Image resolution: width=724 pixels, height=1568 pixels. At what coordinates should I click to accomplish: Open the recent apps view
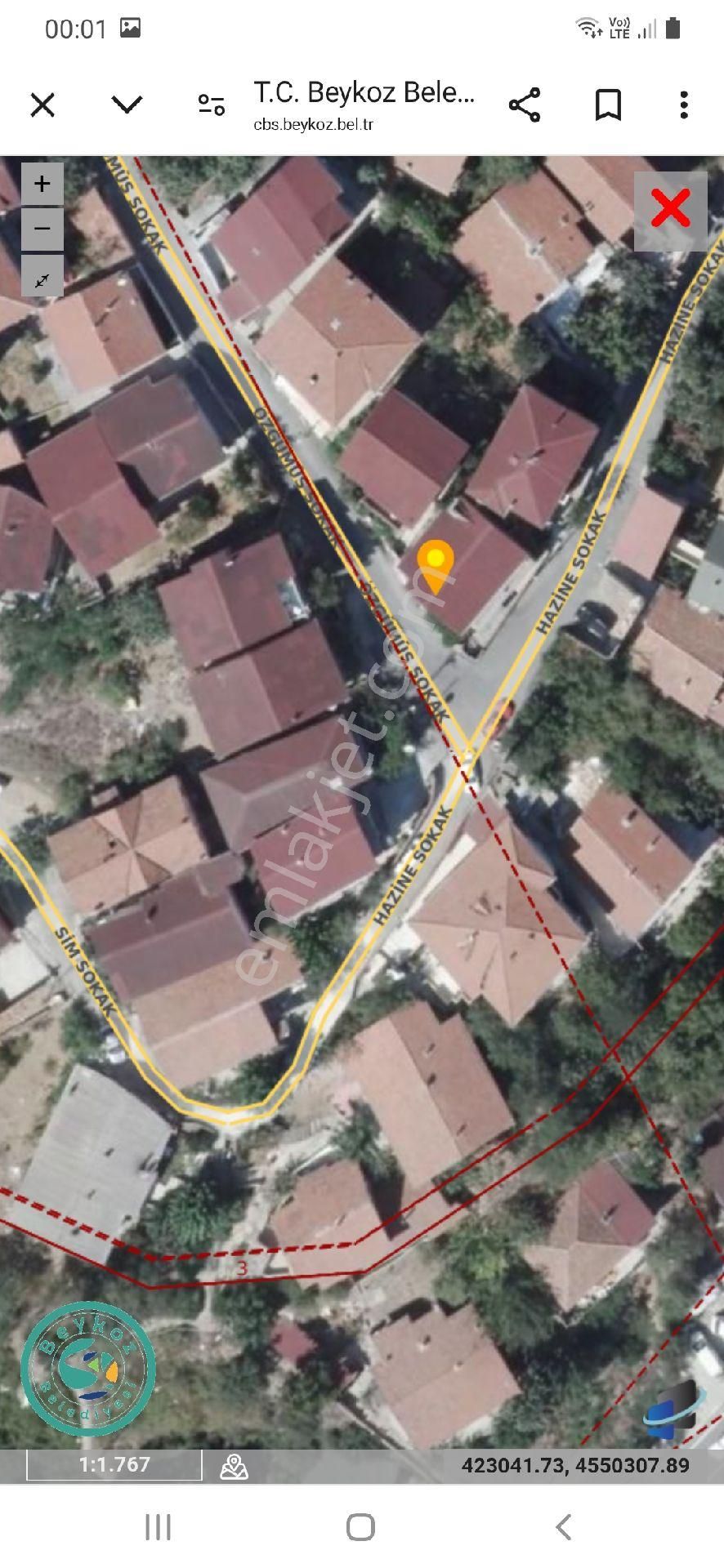[x=158, y=1526]
